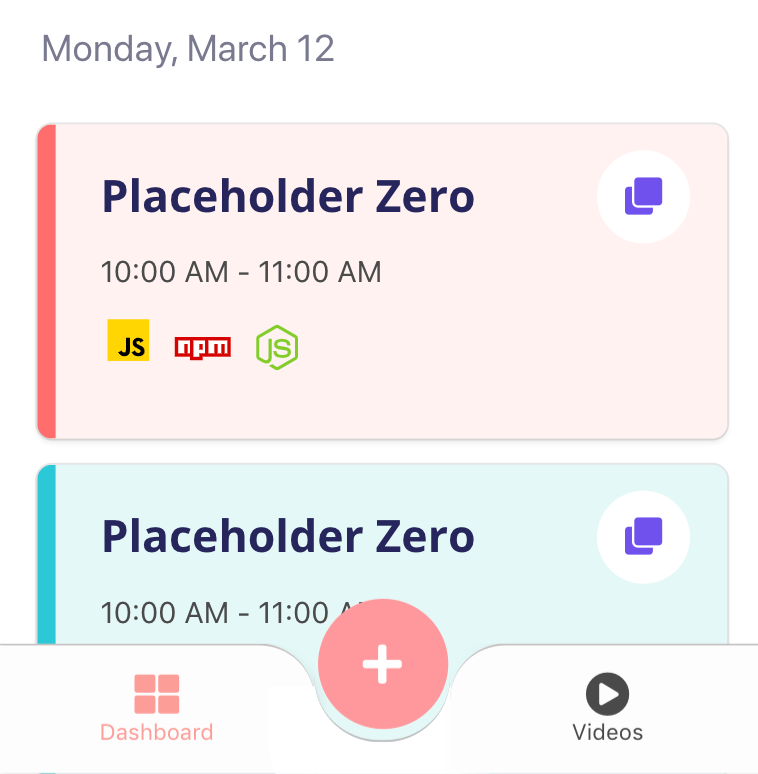Viewport: 758px width, 774px height.
Task: Tap the copy icon on the teal card
Action: (x=643, y=537)
